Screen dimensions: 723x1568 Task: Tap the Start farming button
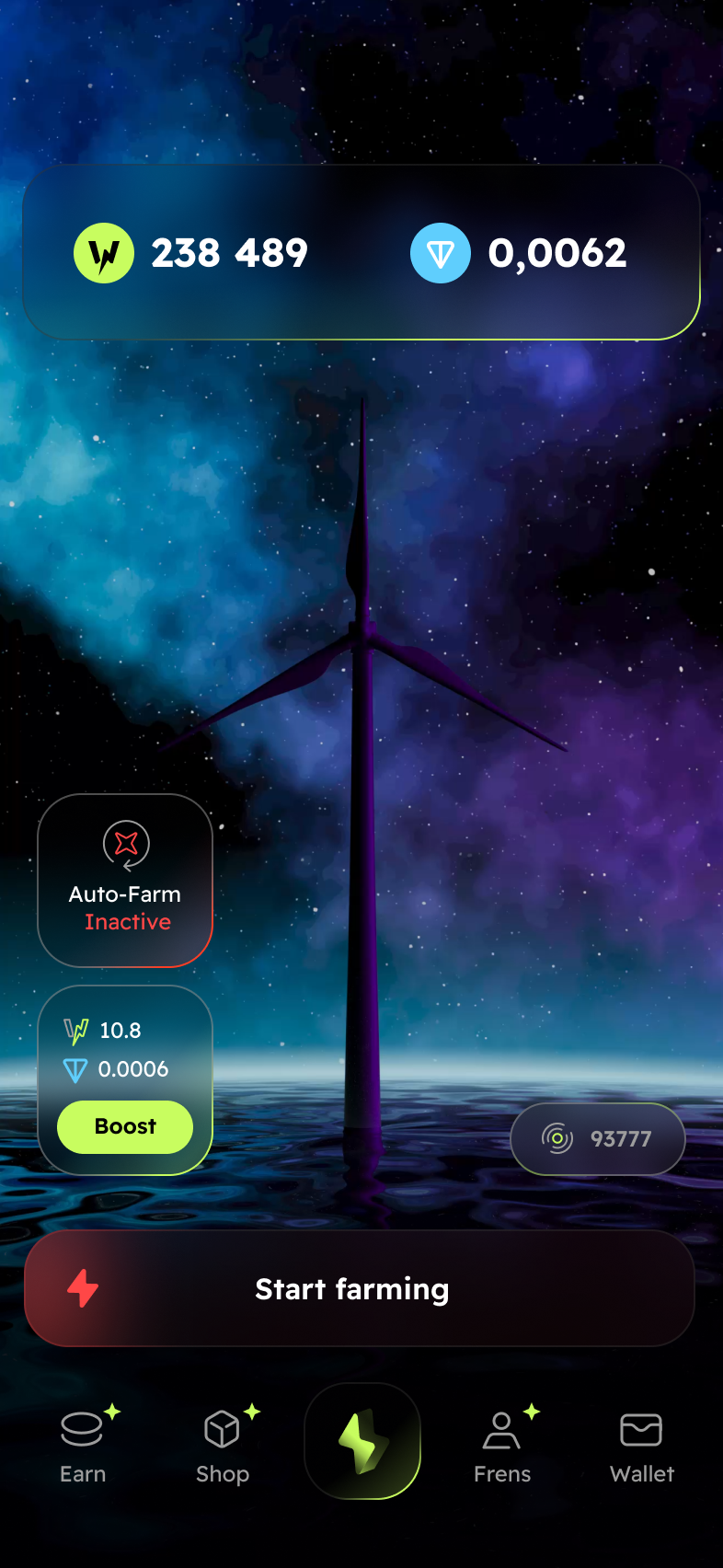tap(361, 1288)
